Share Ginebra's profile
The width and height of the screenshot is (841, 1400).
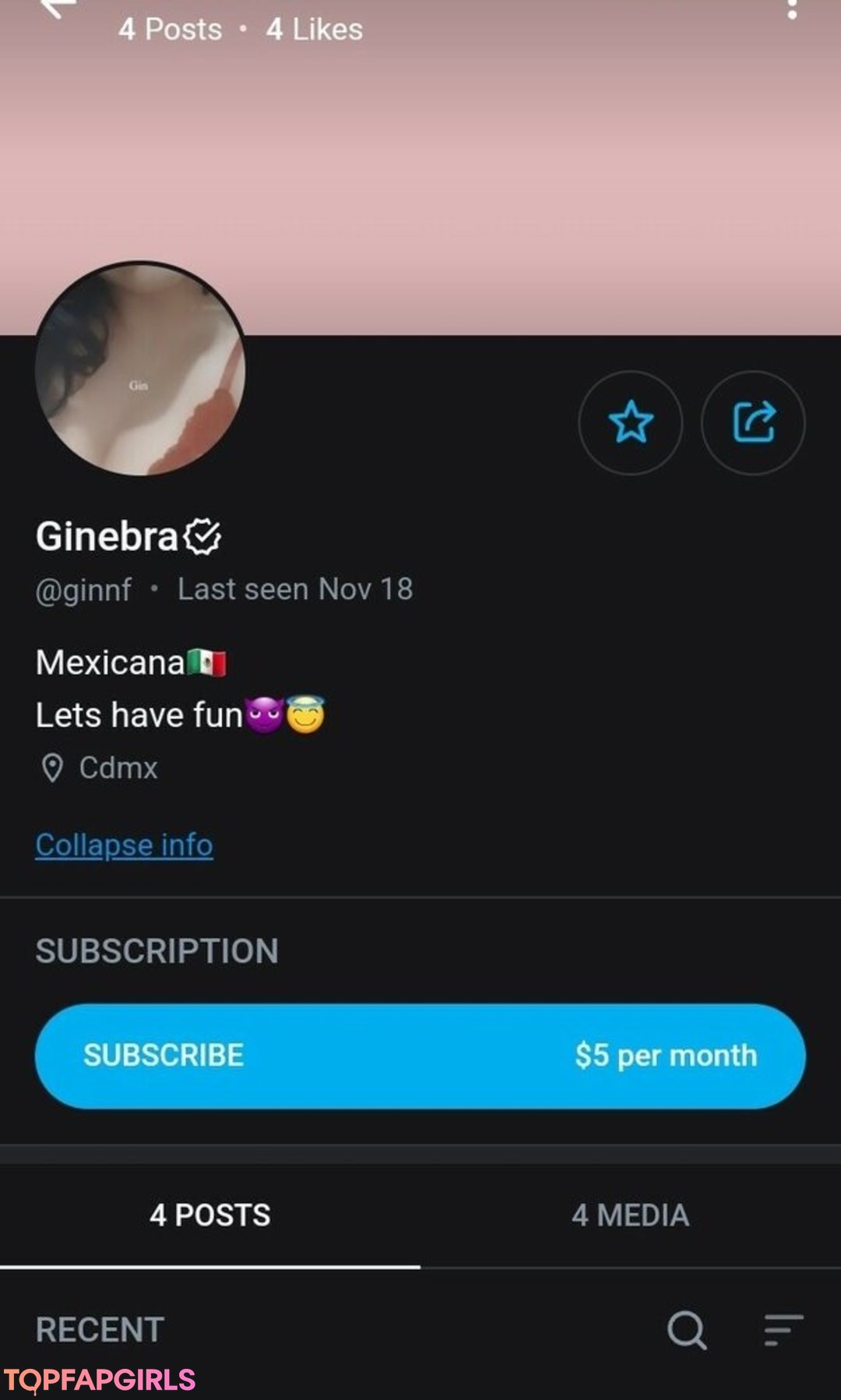(753, 422)
